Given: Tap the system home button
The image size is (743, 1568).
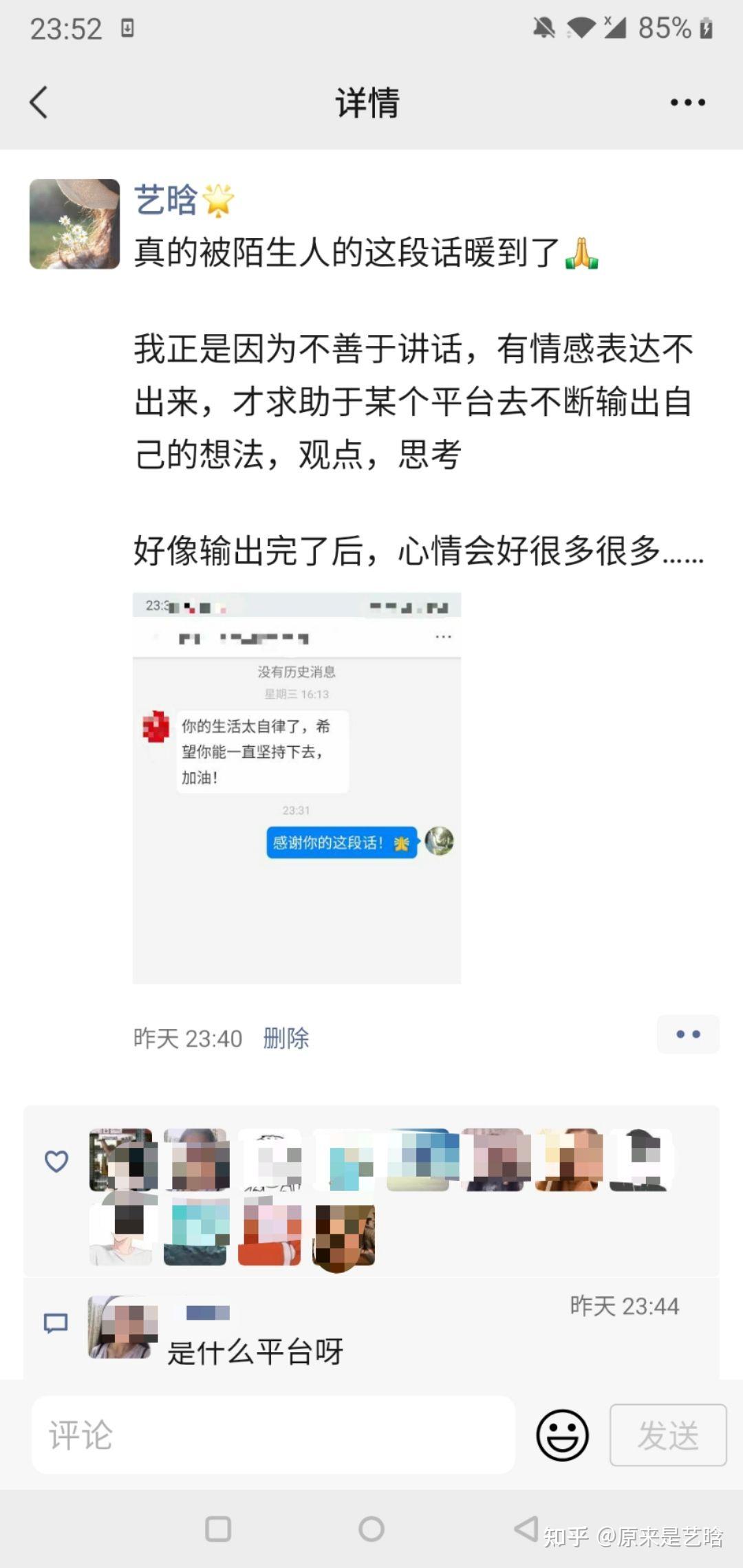Looking at the screenshot, I should coord(371,1529).
